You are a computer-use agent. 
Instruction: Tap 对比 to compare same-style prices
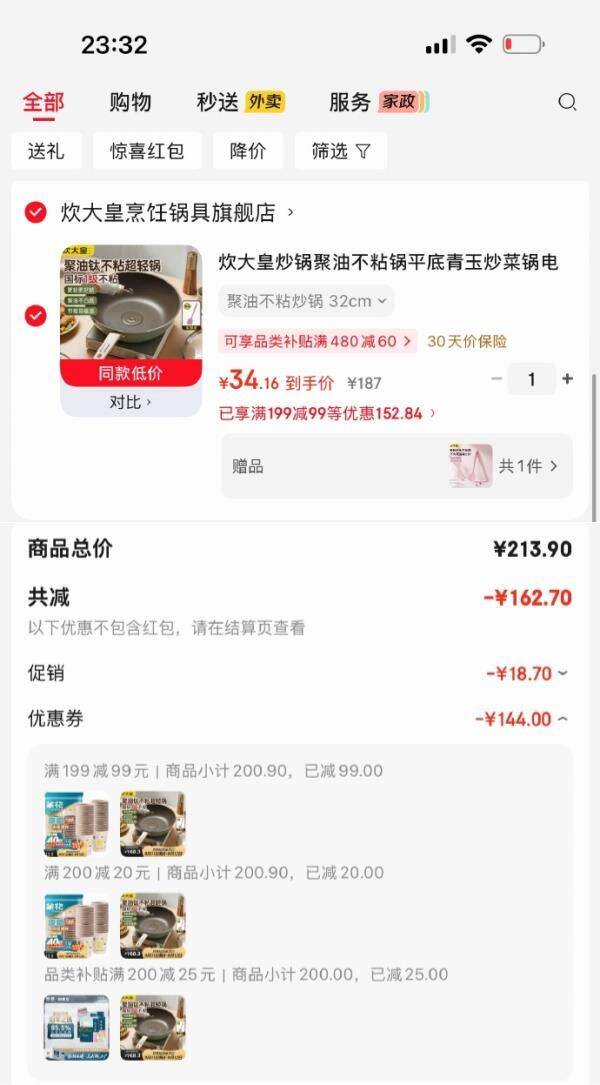pos(131,402)
